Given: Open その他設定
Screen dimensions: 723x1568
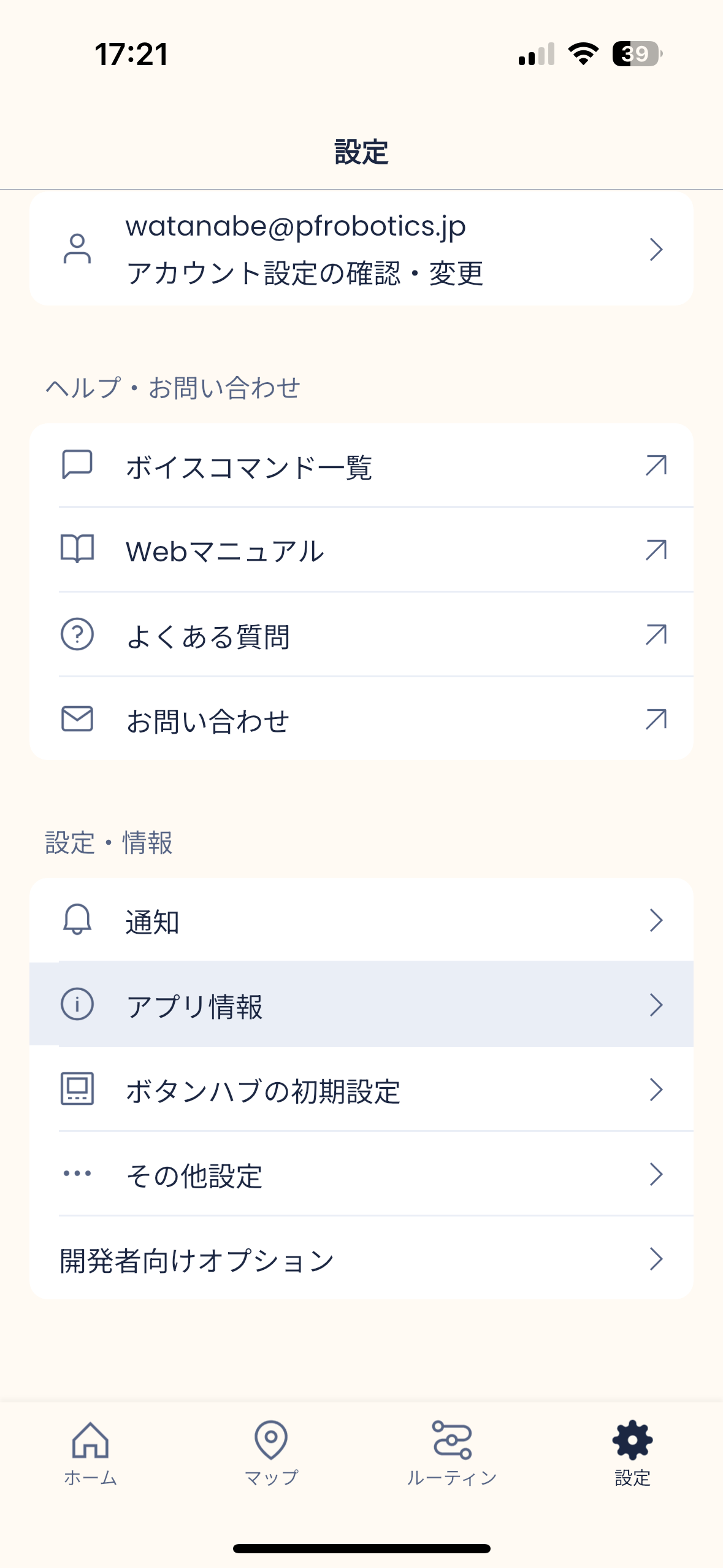Looking at the screenshot, I should point(361,1174).
